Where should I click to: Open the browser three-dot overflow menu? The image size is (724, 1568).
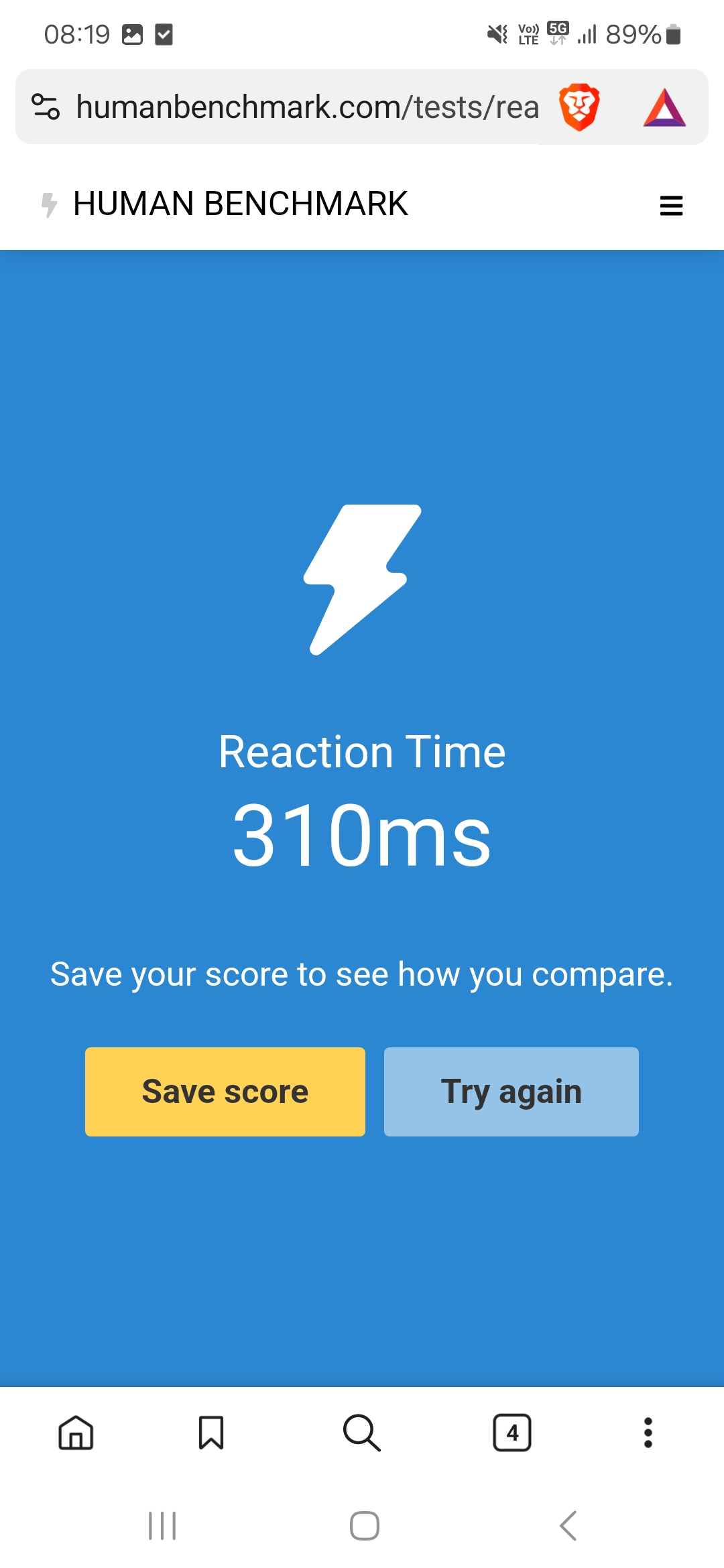tap(648, 1433)
